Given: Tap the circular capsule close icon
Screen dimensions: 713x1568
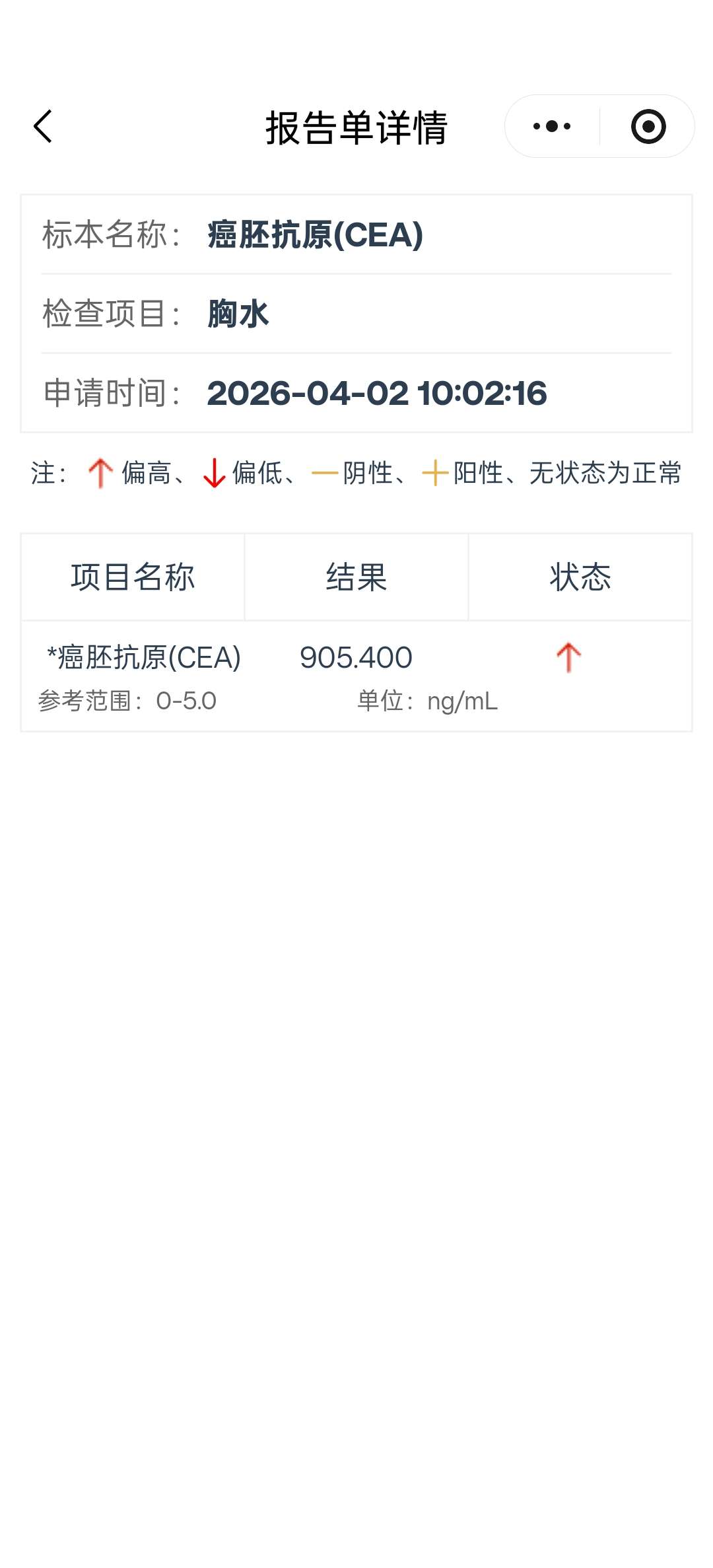Looking at the screenshot, I should tap(646, 125).
